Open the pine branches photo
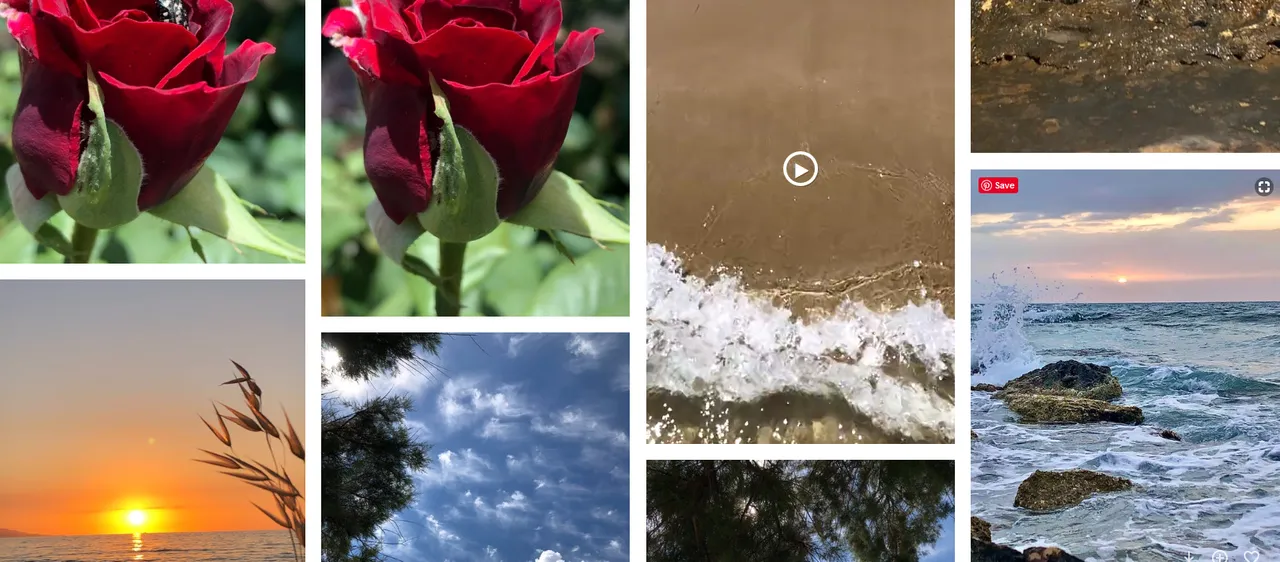The height and width of the screenshot is (562, 1280). click(800, 510)
